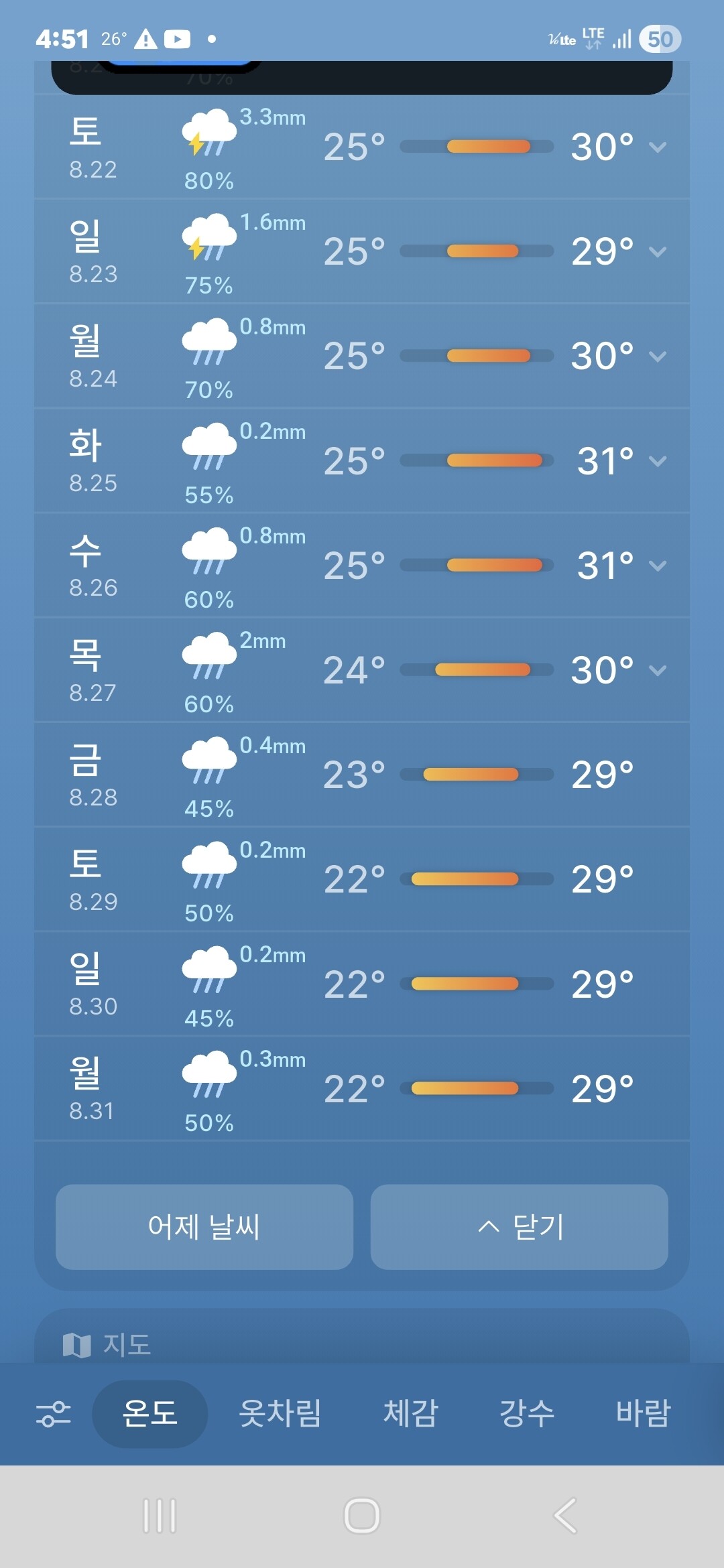Open 어제 날씨 (yesterday's weather)
This screenshot has width=724, height=1568.
click(204, 1226)
